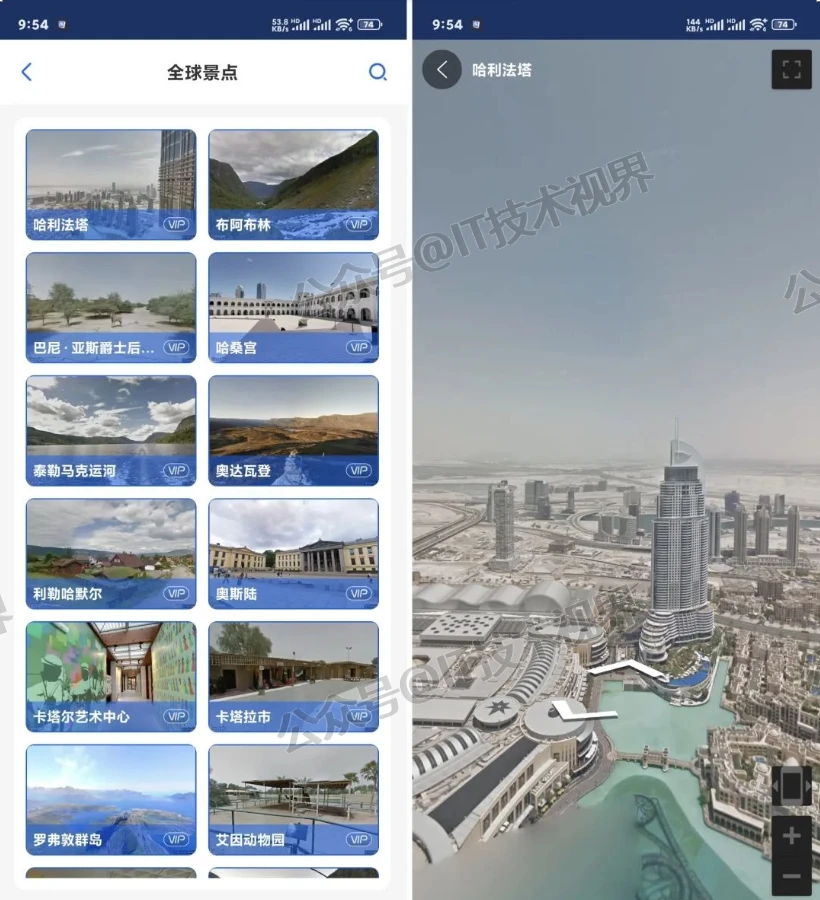The width and height of the screenshot is (820, 900).
Task: View the 巴尼·亚斯爵士后 attraction tile
Action: click(111, 307)
